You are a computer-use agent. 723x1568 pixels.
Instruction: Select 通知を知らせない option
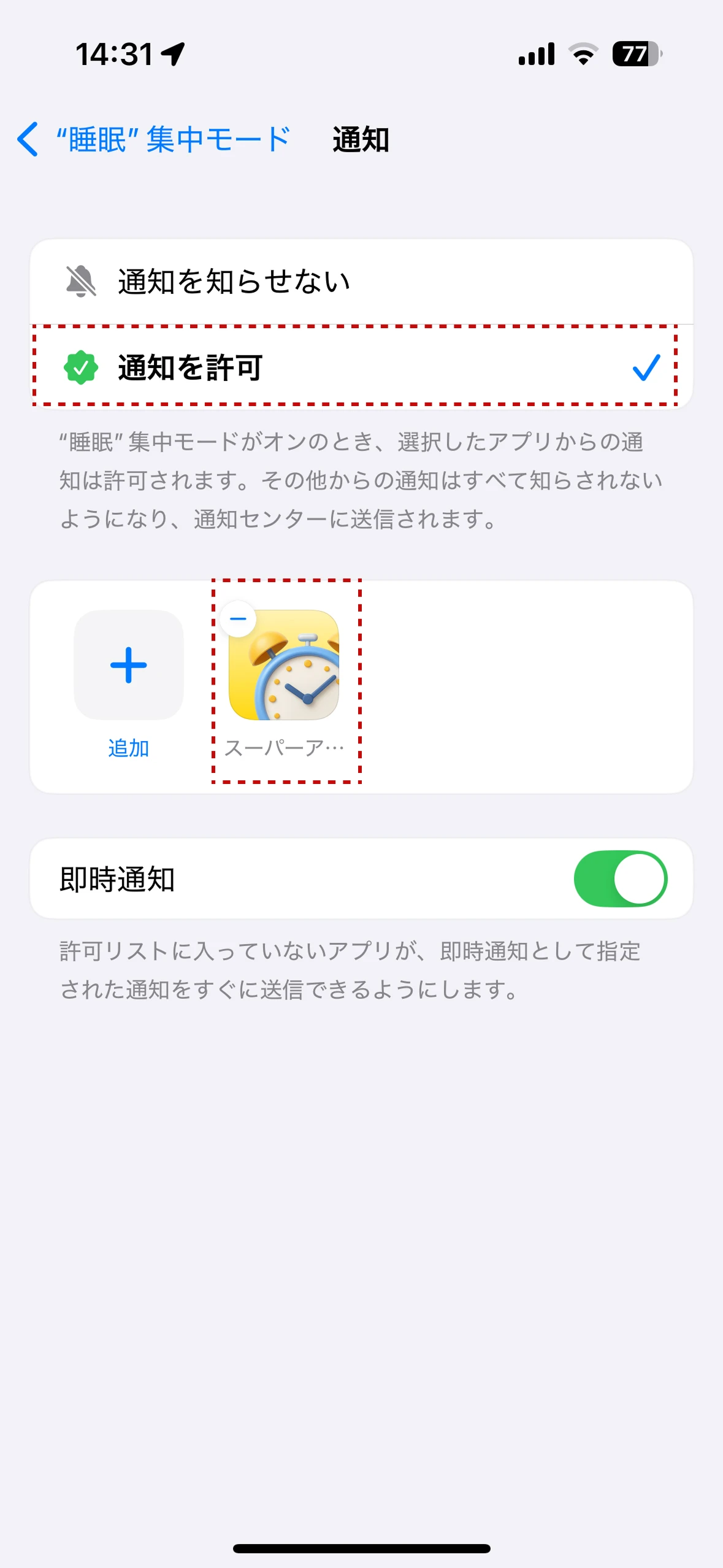(x=361, y=282)
